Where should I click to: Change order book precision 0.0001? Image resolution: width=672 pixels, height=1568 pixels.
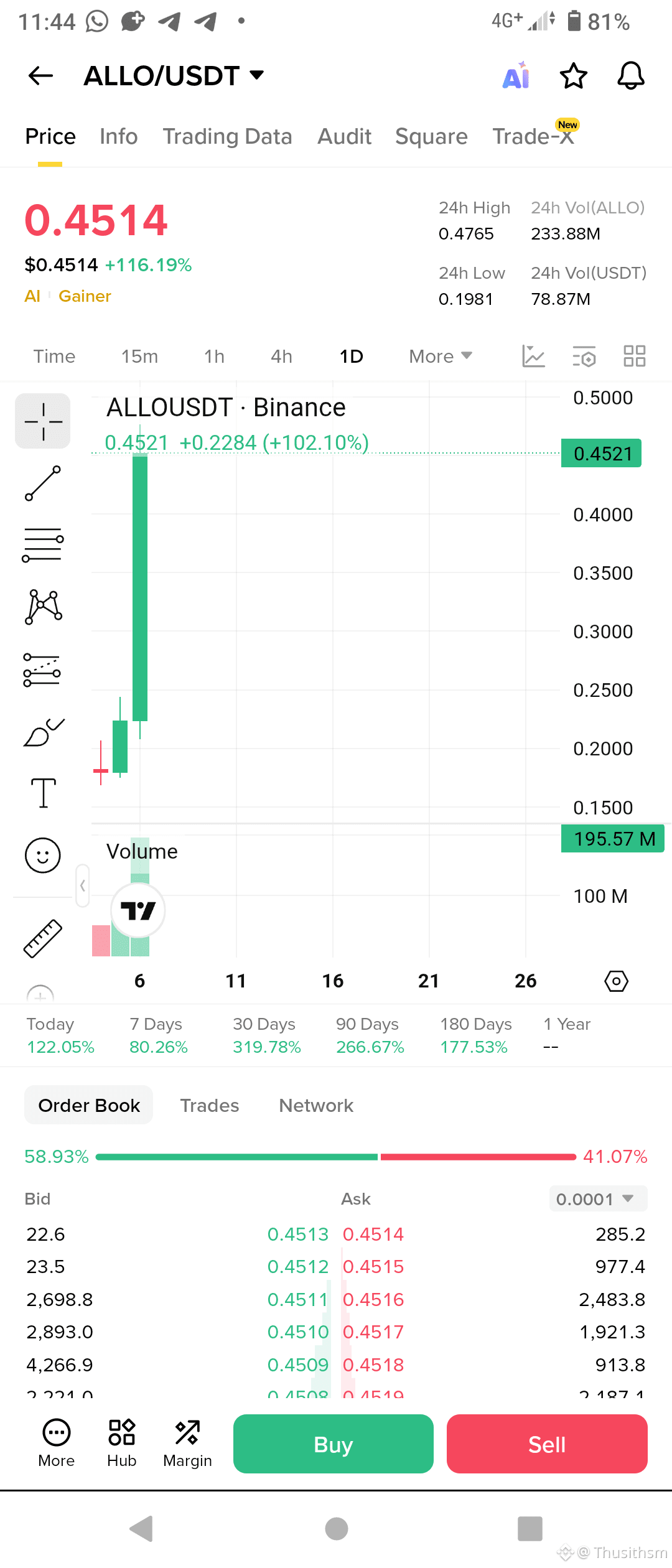pos(598,1198)
